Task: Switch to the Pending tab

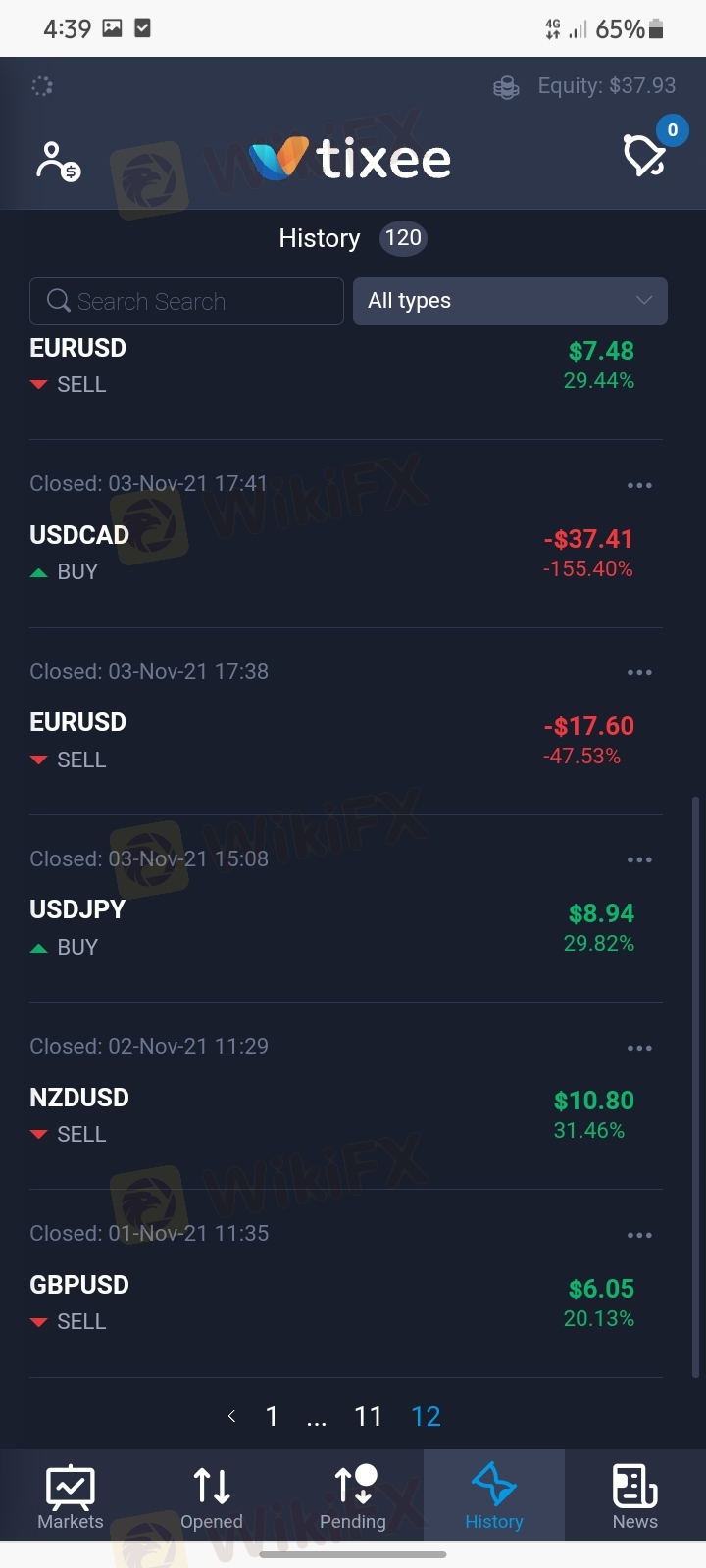Action: 353,1495
